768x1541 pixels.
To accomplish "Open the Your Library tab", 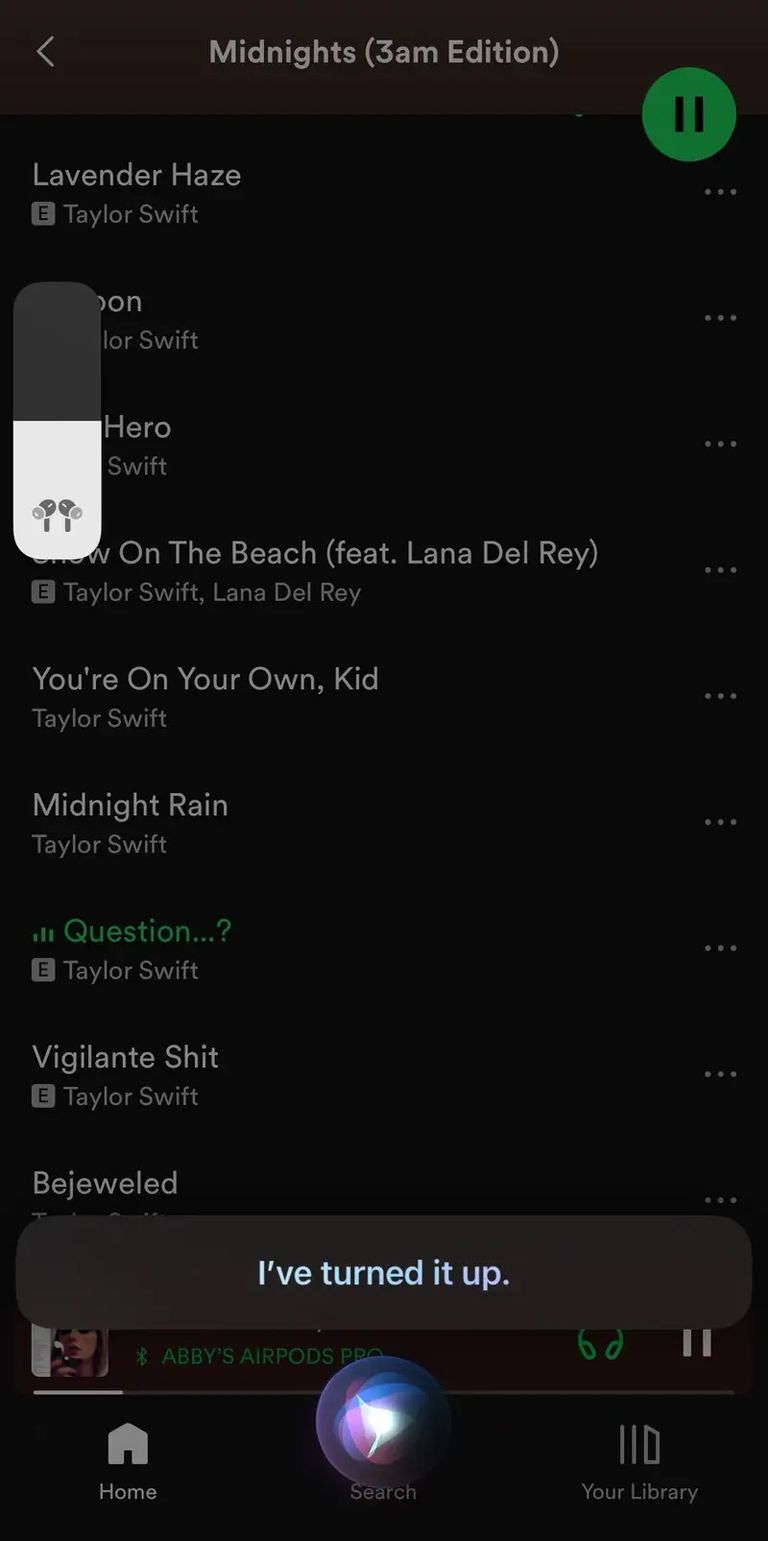I will point(639,1462).
